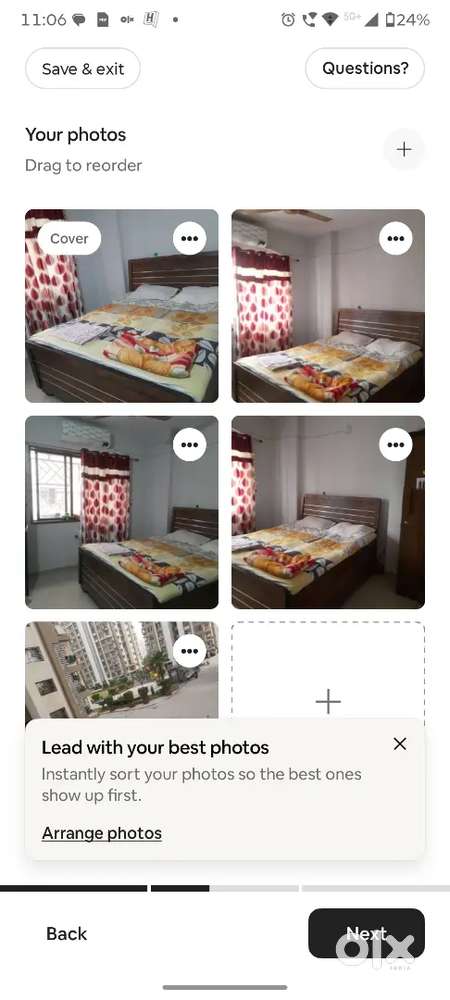The image size is (450, 1000).
Task: Tap the Save & exit button
Action: point(83,68)
